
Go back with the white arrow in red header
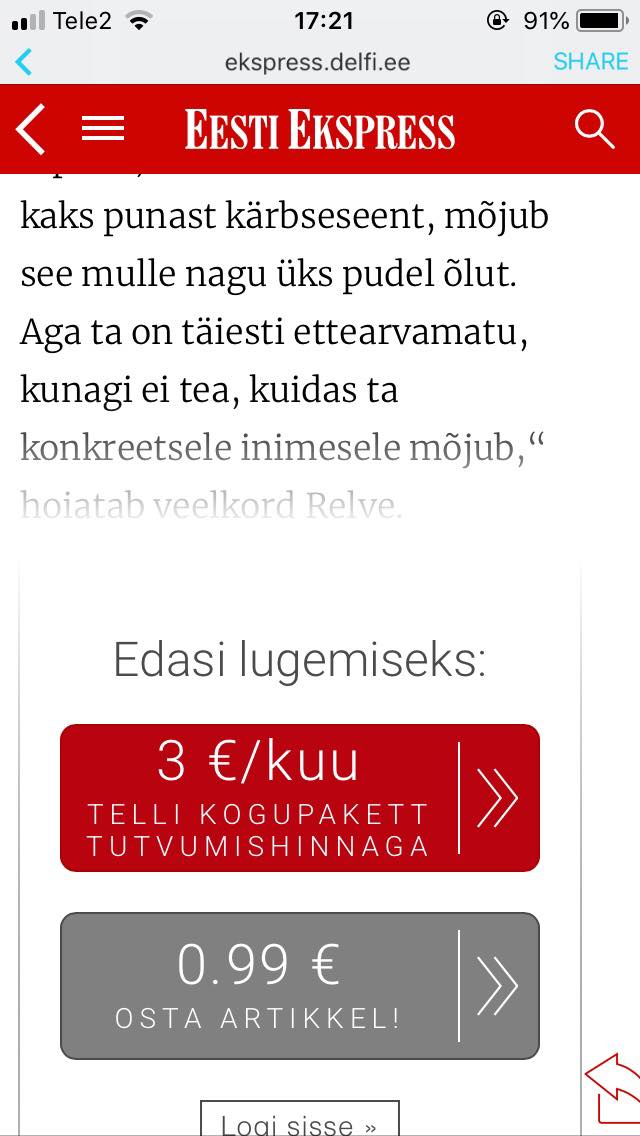31,129
